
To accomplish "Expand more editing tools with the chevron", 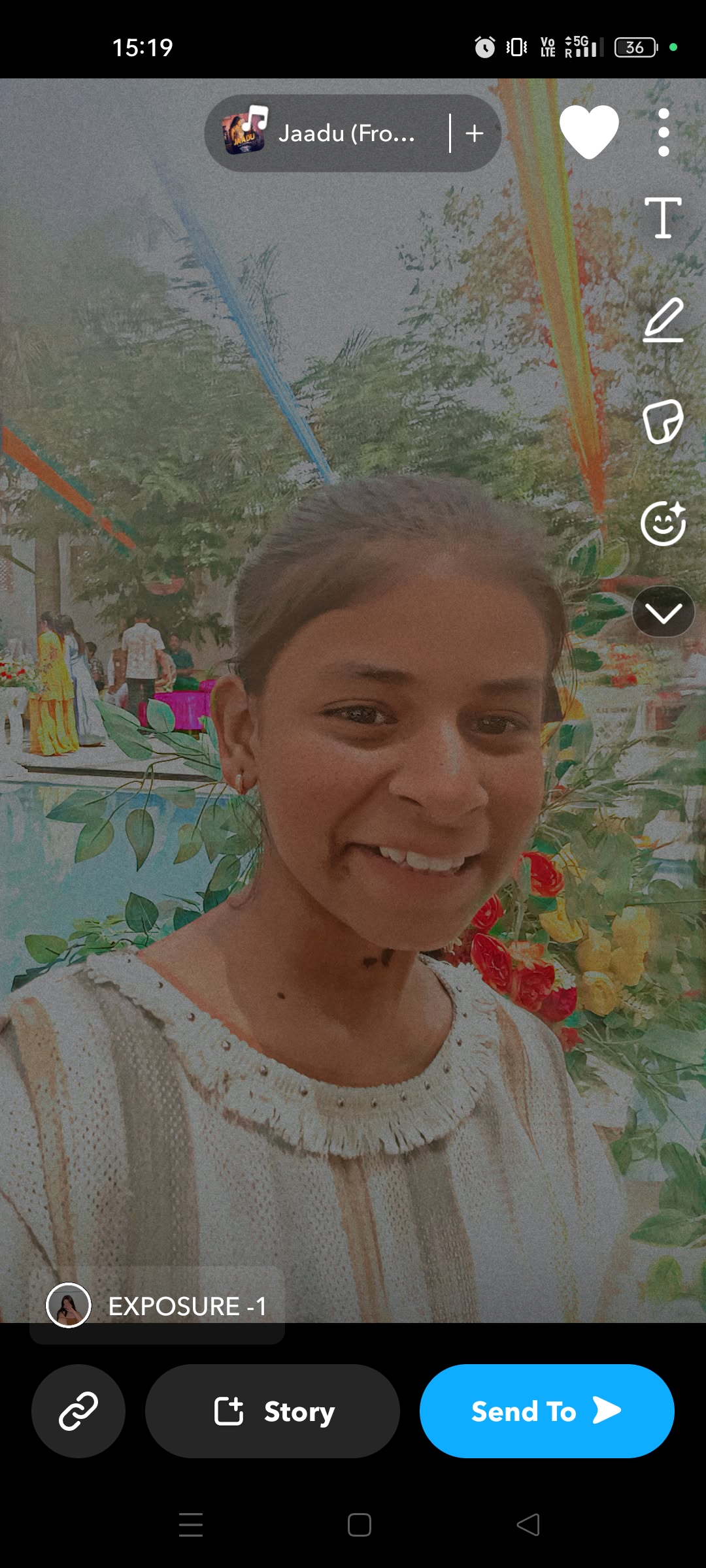I will pos(664,612).
